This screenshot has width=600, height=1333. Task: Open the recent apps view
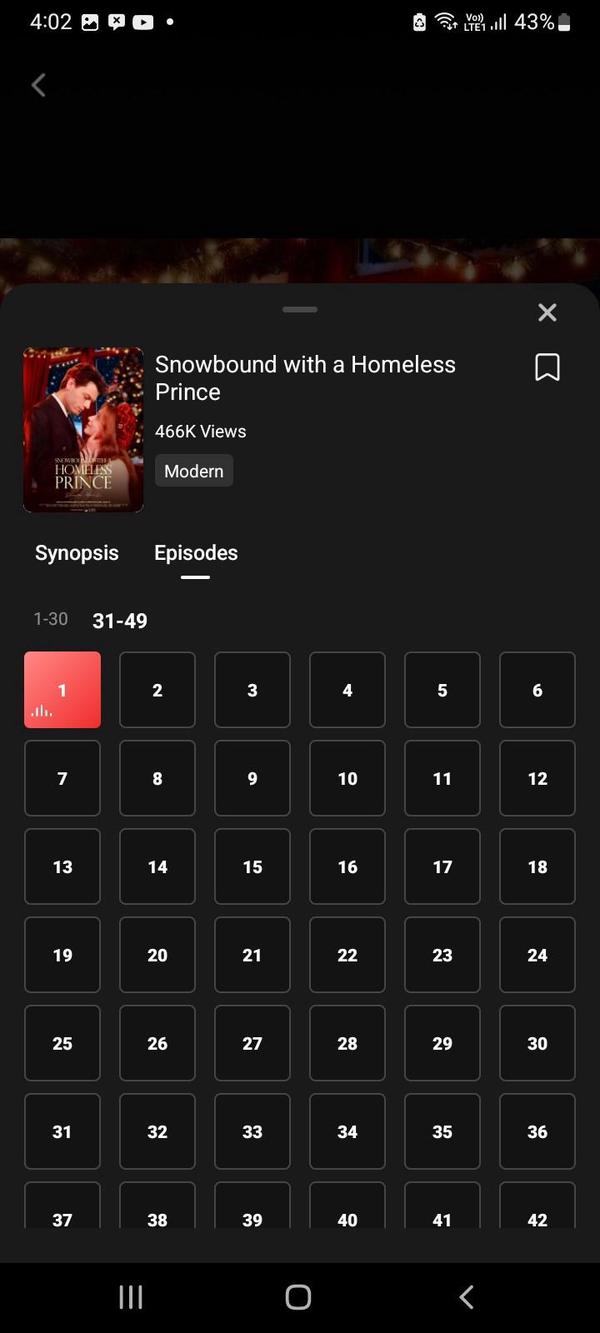pyautogui.click(x=131, y=1297)
